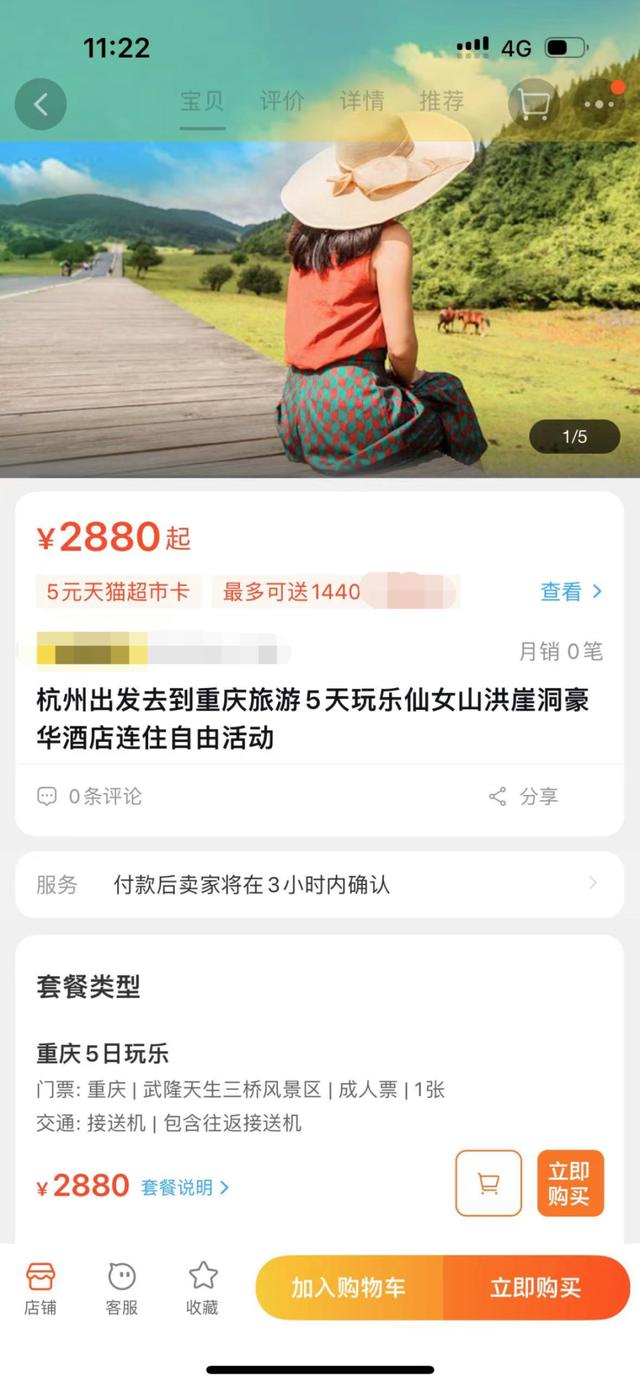Expand the 服务 seller confirmation row
Viewport: 640px width, 1387px height.
320,884
